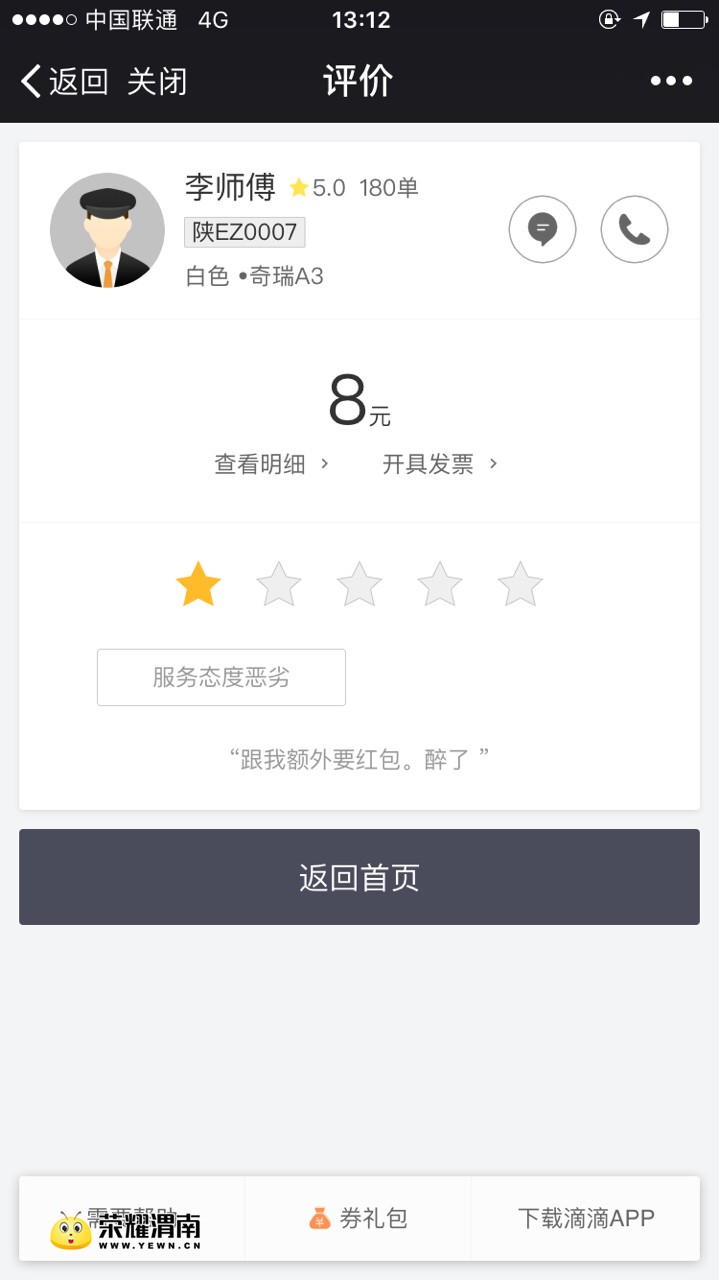The width and height of the screenshot is (719, 1280).
Task: Close the page with 关闭
Action: (x=157, y=81)
